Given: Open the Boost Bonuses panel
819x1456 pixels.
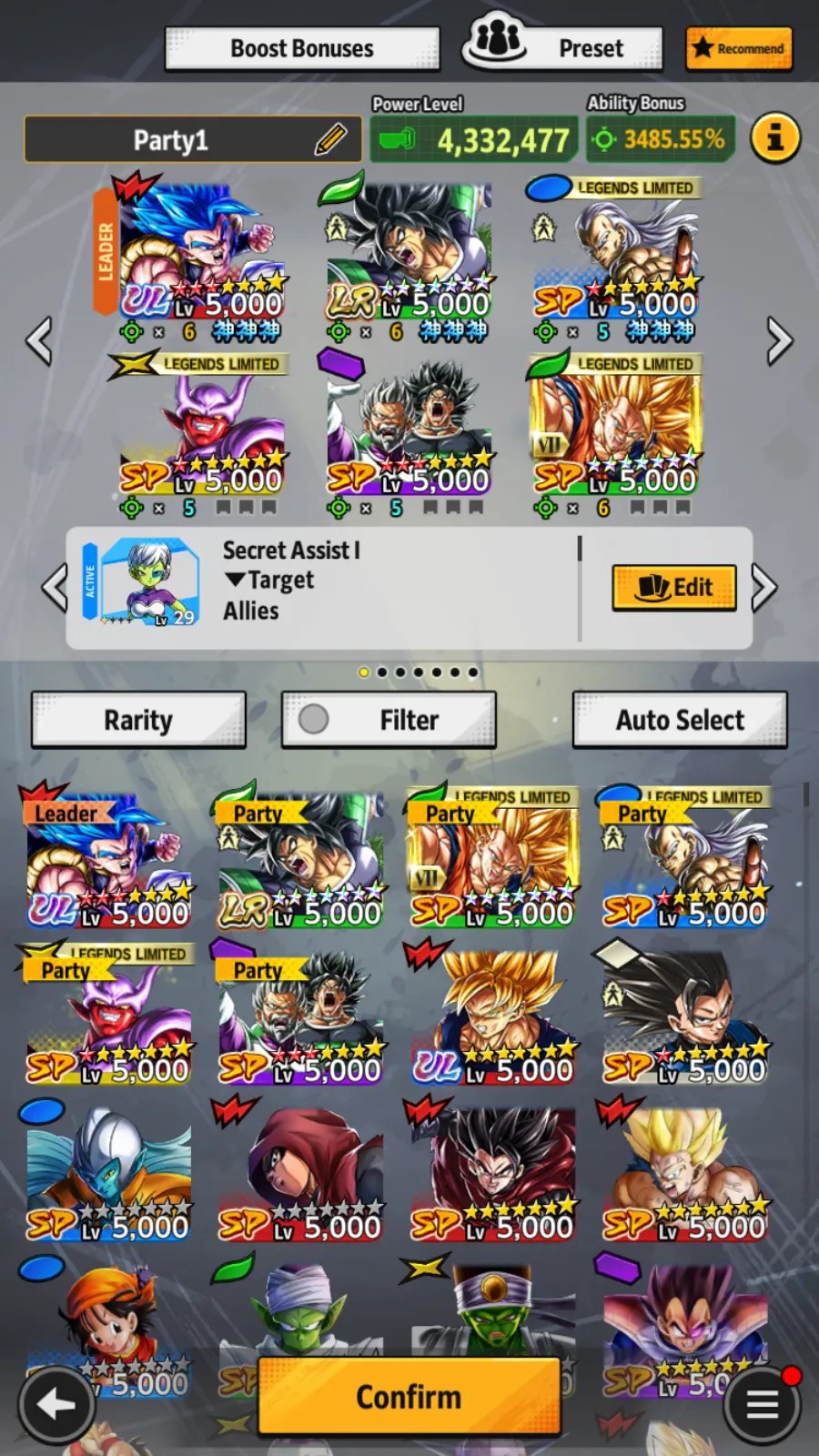Looking at the screenshot, I should [302, 48].
